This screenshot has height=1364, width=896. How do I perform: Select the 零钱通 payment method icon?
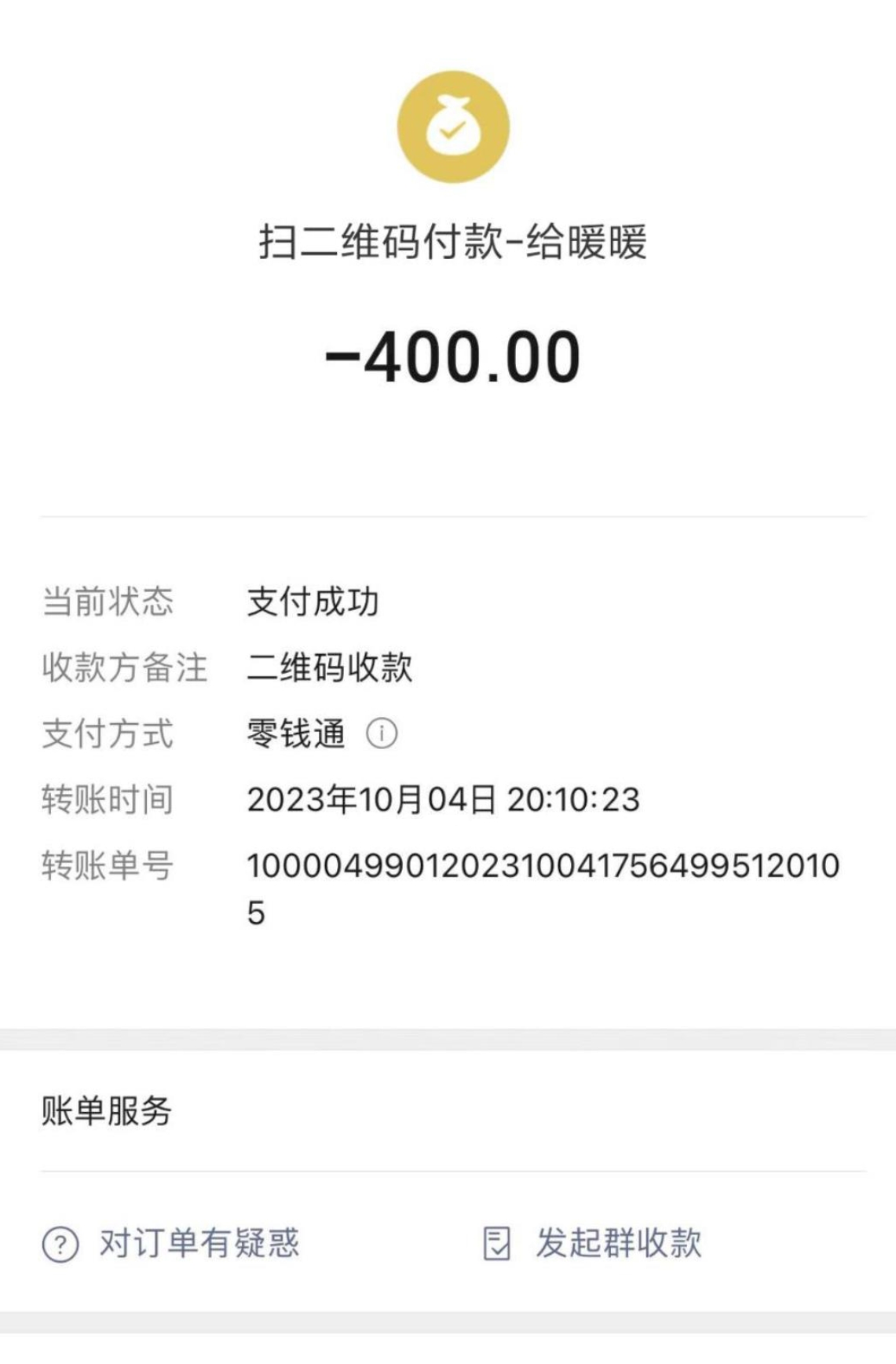382,733
